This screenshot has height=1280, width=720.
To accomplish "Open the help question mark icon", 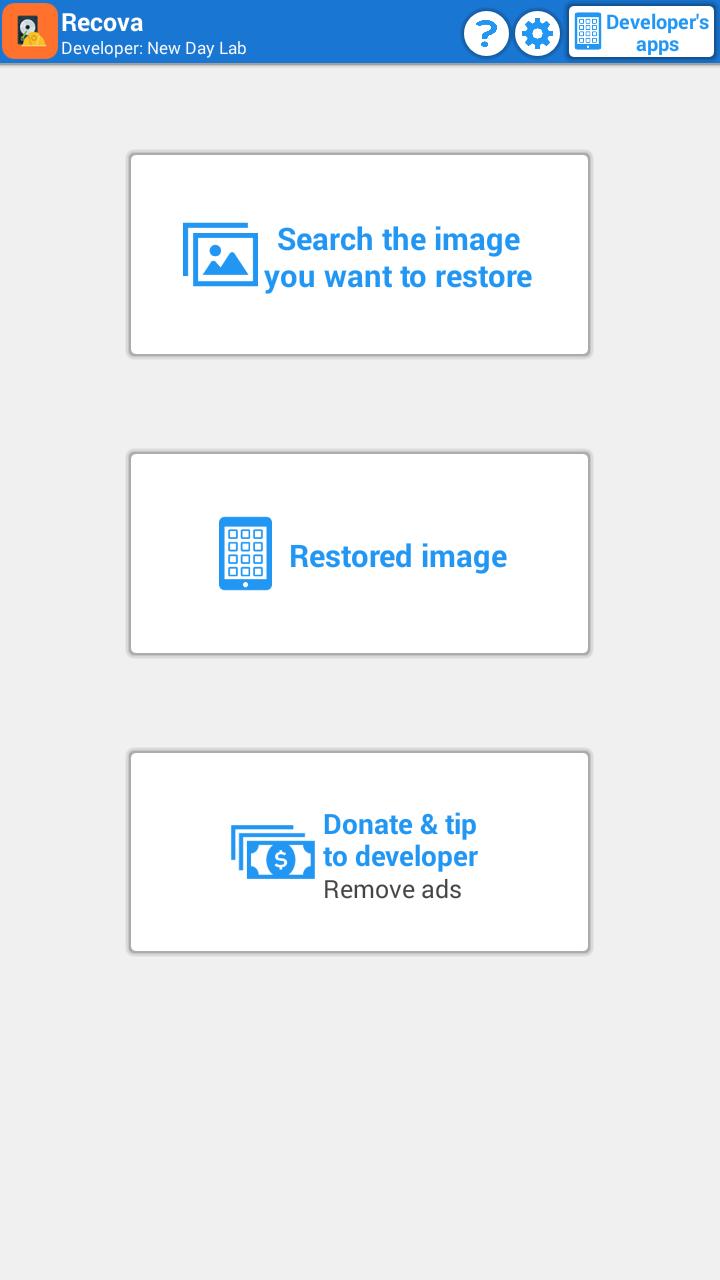I will (486, 34).
